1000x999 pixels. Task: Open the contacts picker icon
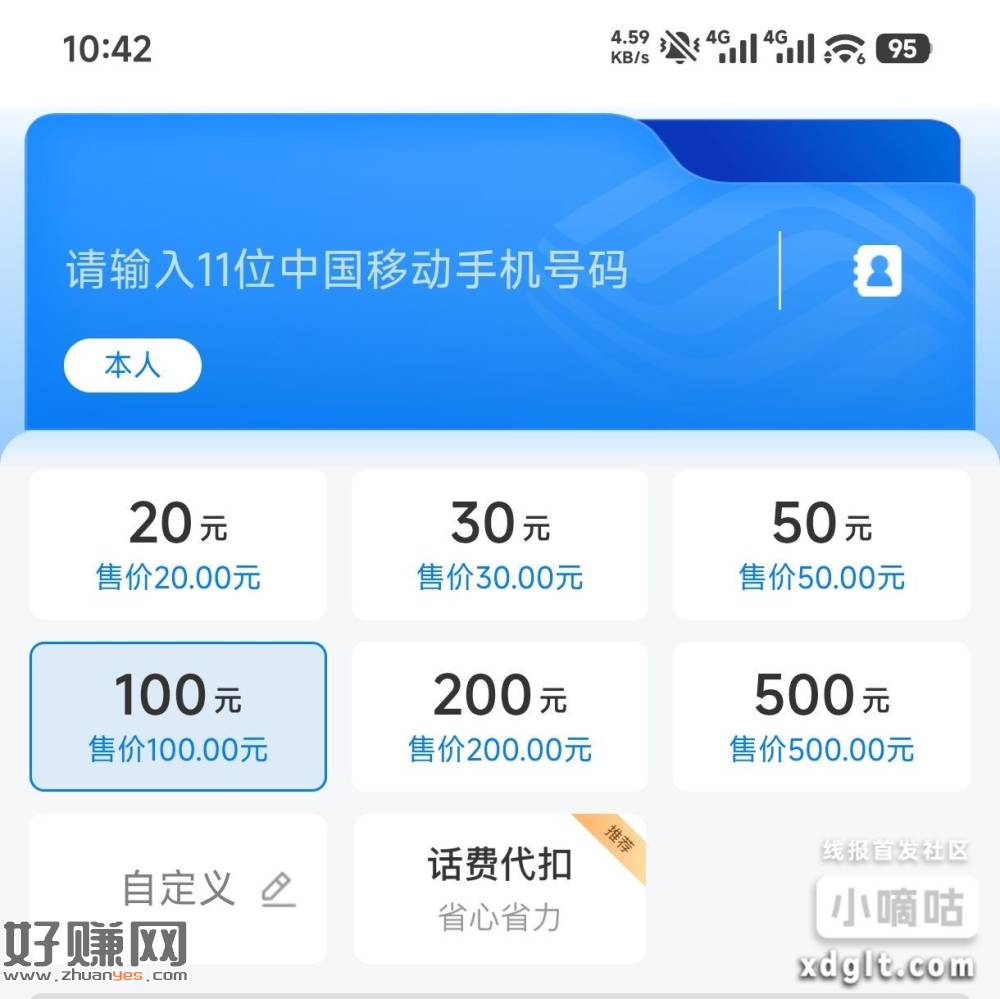[877, 271]
